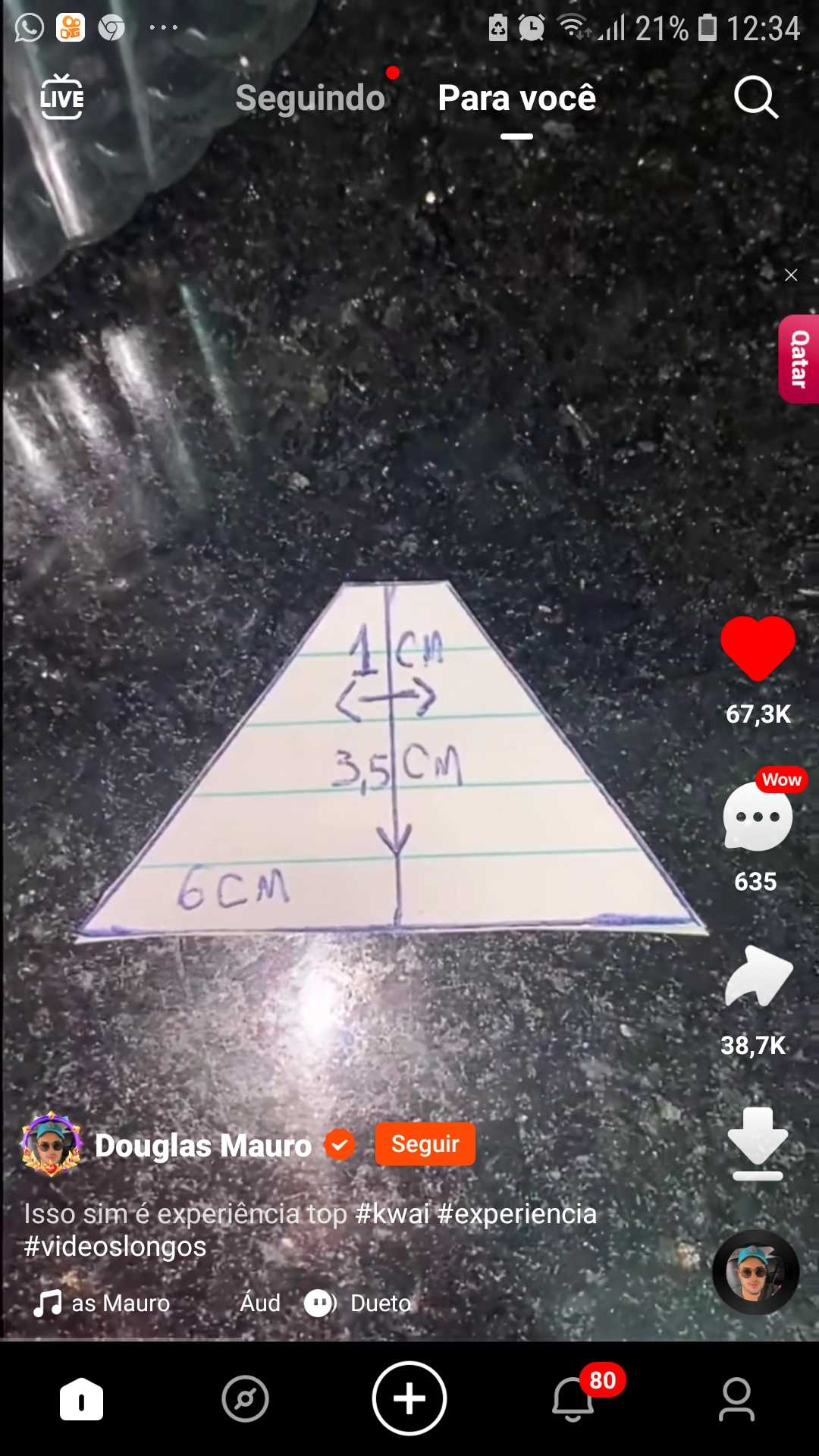819x1456 pixels.
Task: Go to the profile tab
Action: pos(736,1398)
